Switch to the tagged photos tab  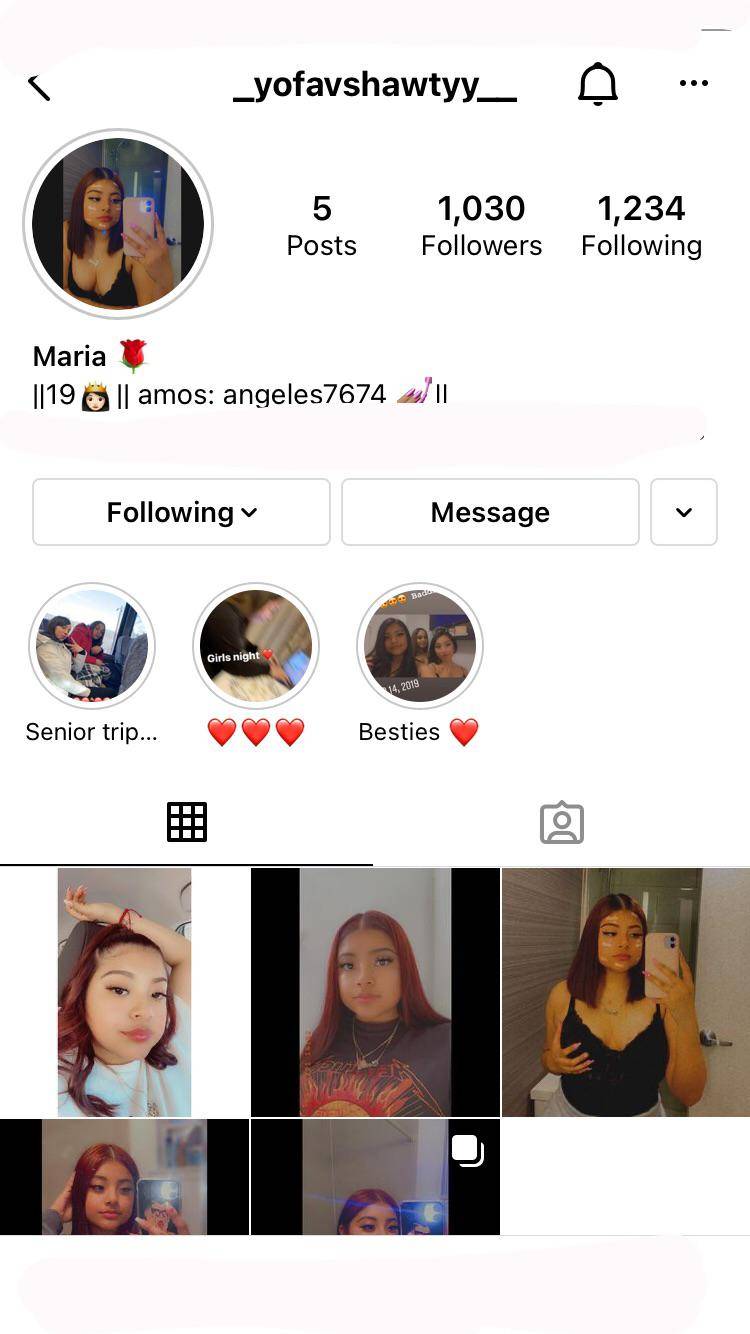pos(561,822)
